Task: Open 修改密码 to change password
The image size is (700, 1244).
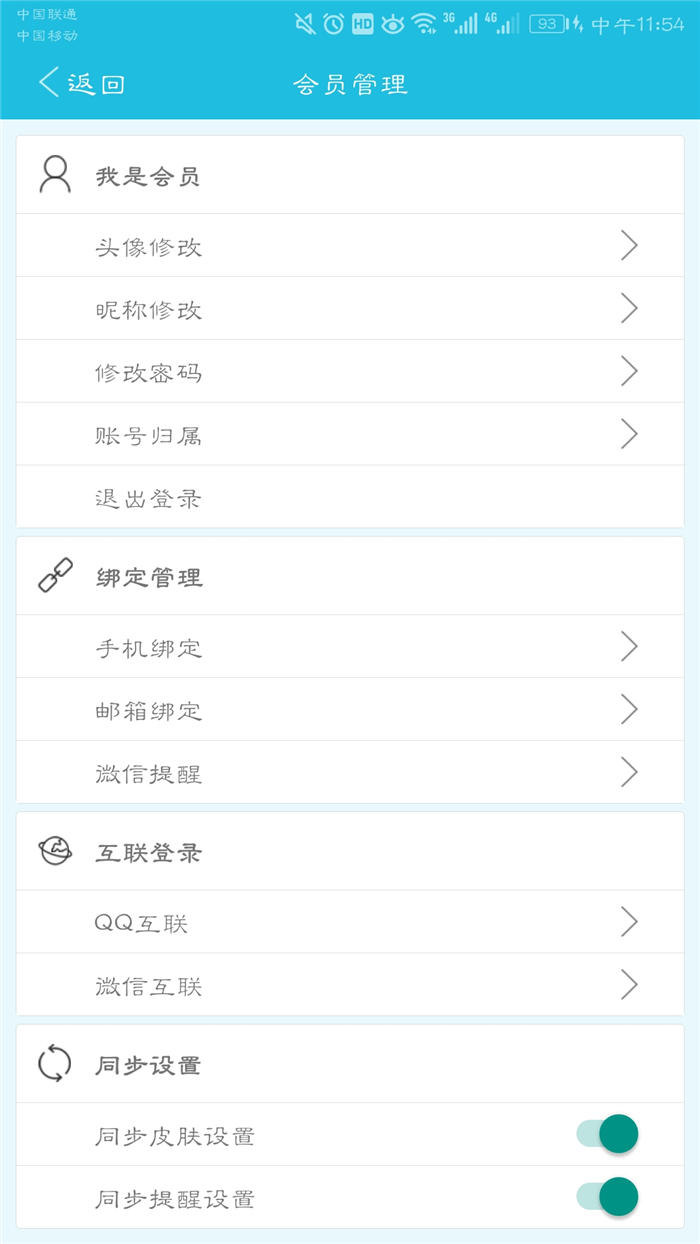Action: (350, 372)
